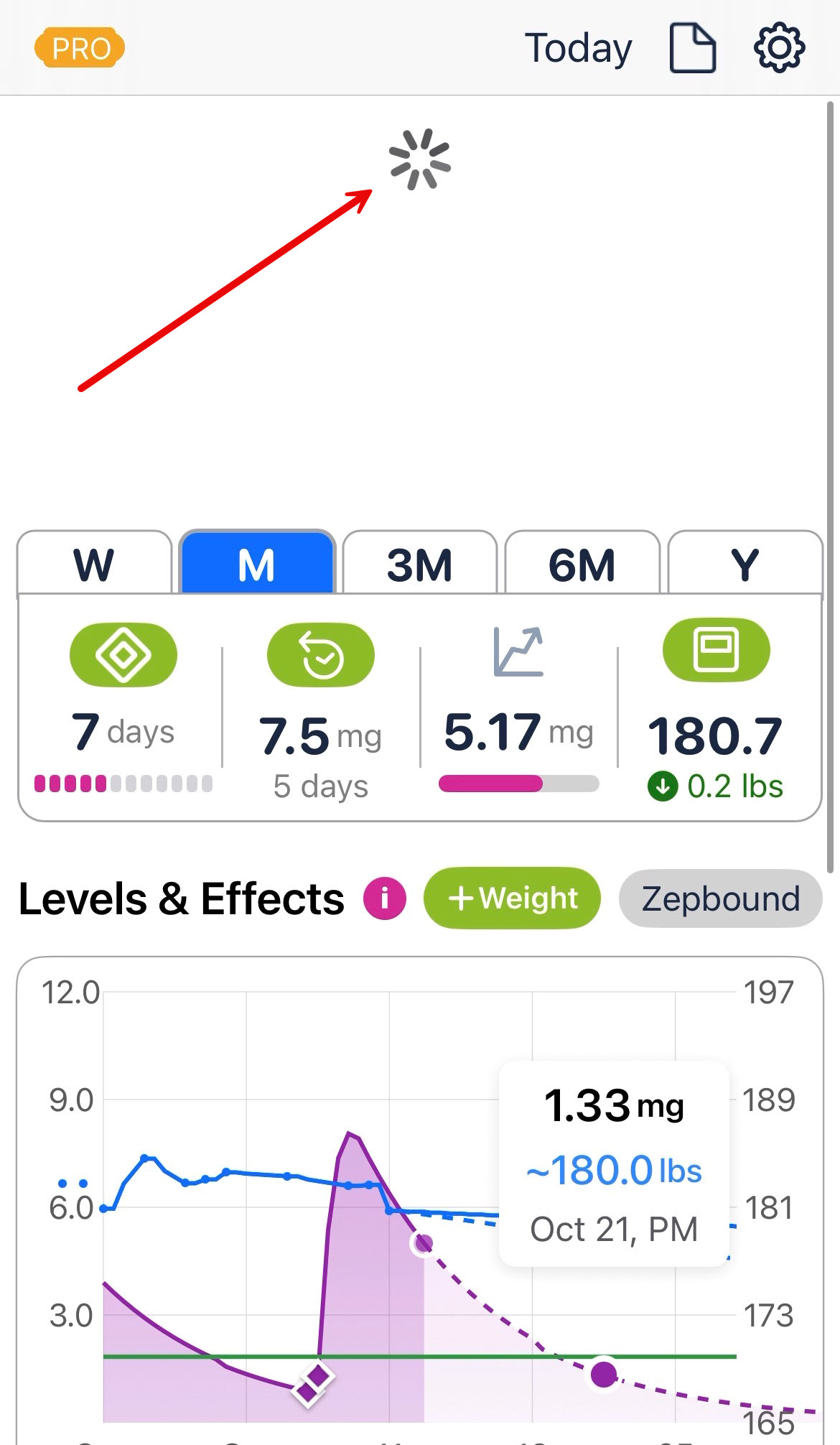Select the M time range tab
This screenshot has width=840, height=1445.
(257, 564)
